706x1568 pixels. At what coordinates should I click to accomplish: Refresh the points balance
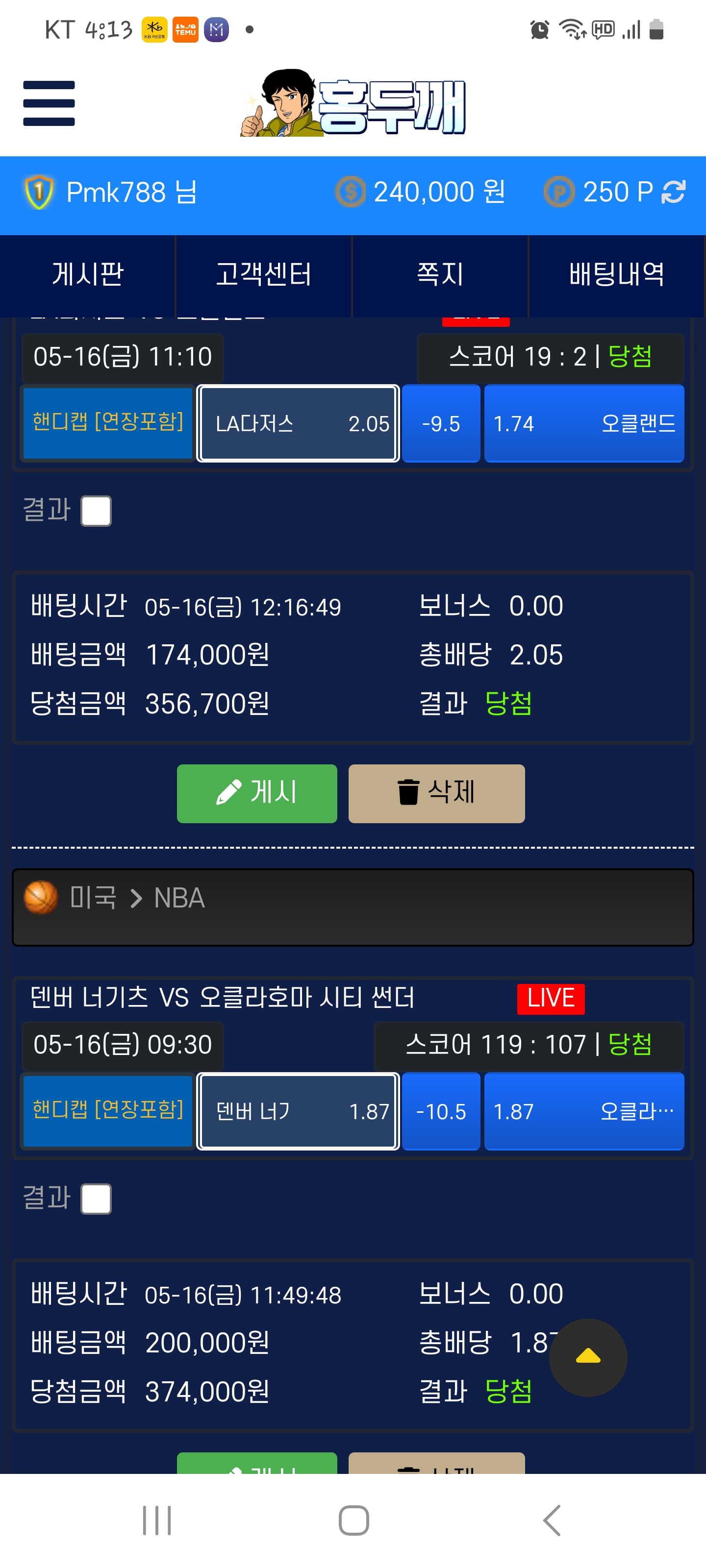tap(673, 192)
